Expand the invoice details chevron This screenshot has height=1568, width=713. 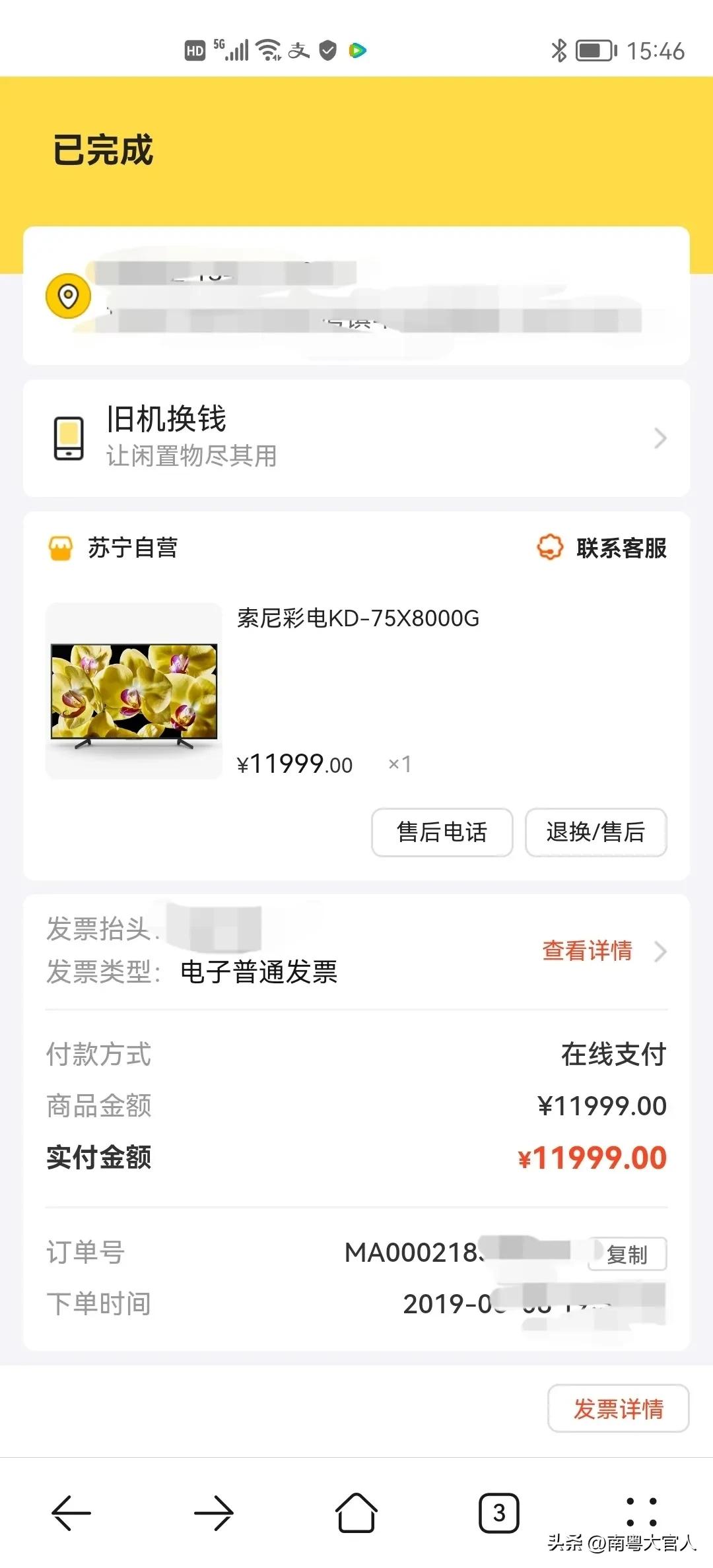coord(660,952)
